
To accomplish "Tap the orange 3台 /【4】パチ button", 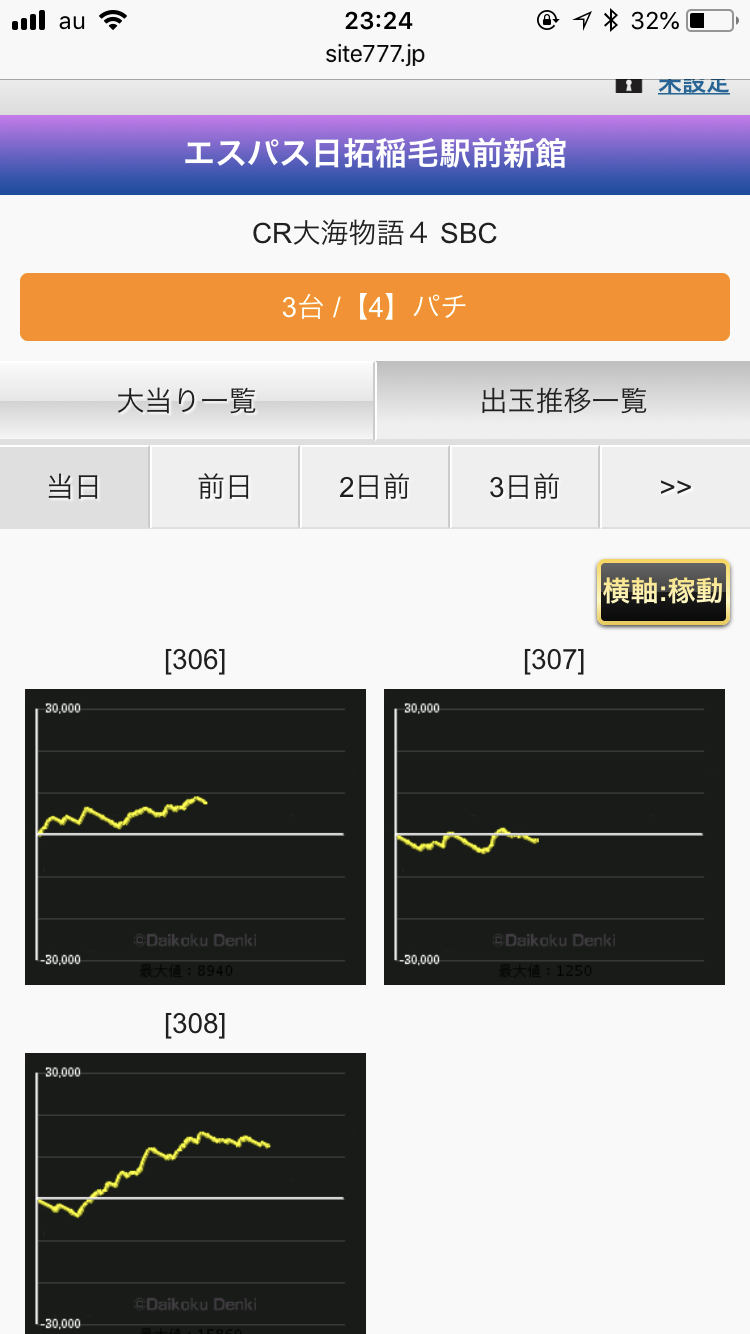I will [375, 306].
